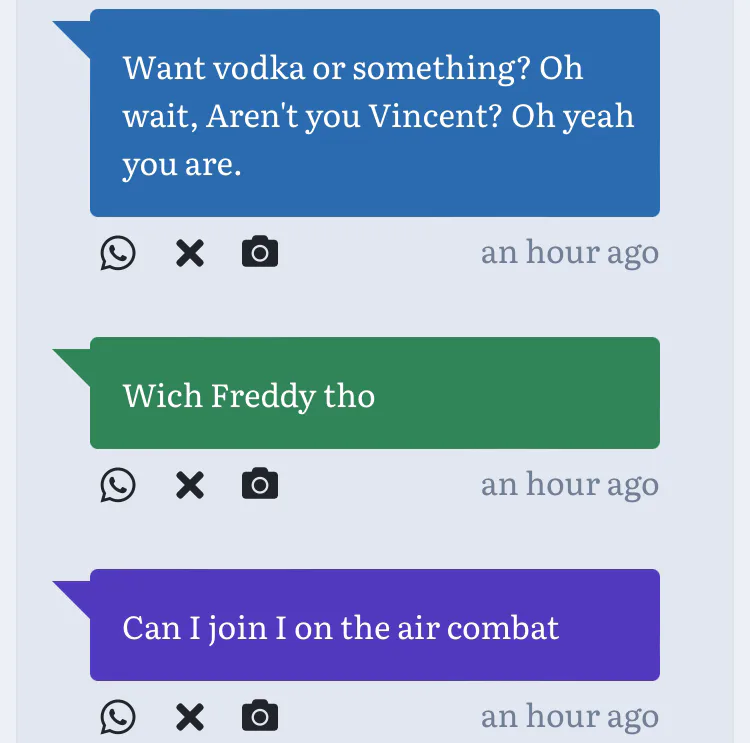
Task: Tap the X icon under the vodka message
Action: (190, 253)
